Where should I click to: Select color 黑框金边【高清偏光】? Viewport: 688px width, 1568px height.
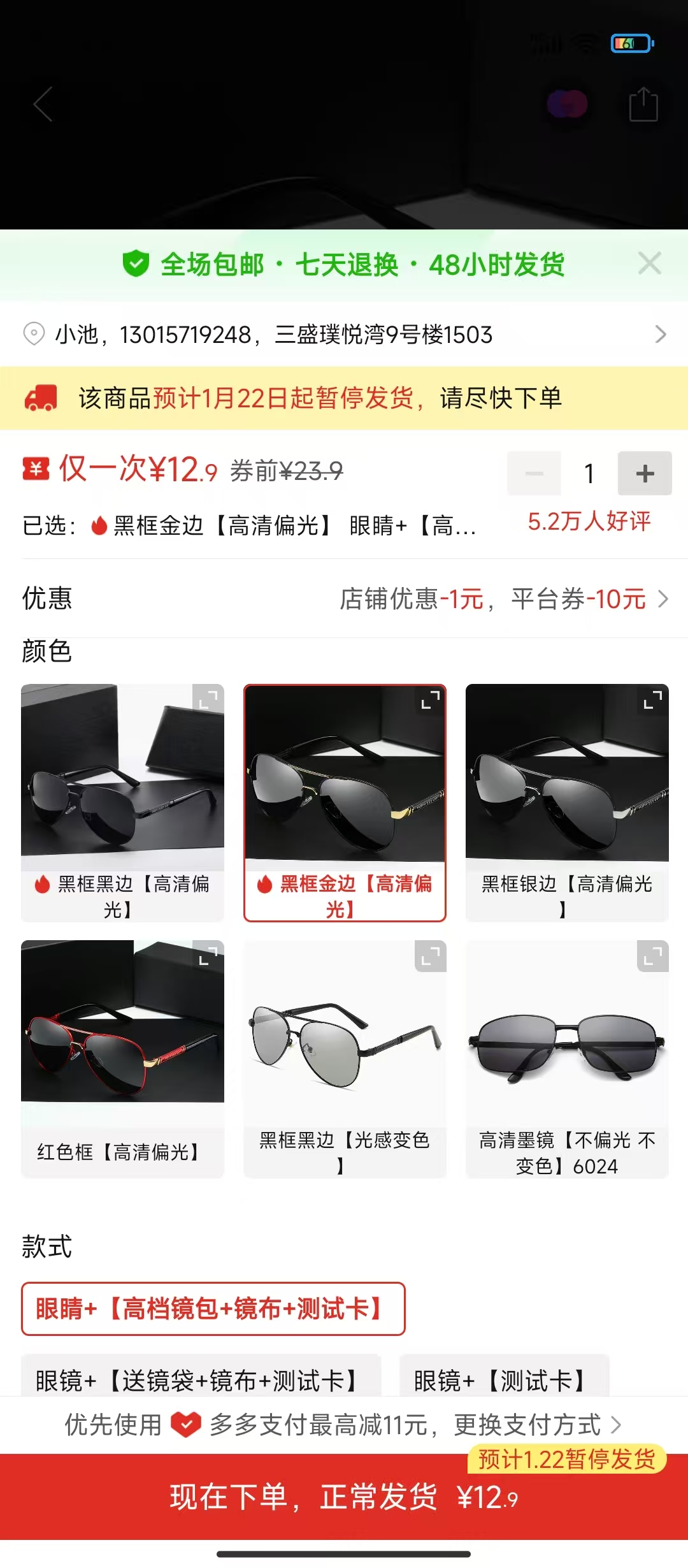tap(345, 802)
